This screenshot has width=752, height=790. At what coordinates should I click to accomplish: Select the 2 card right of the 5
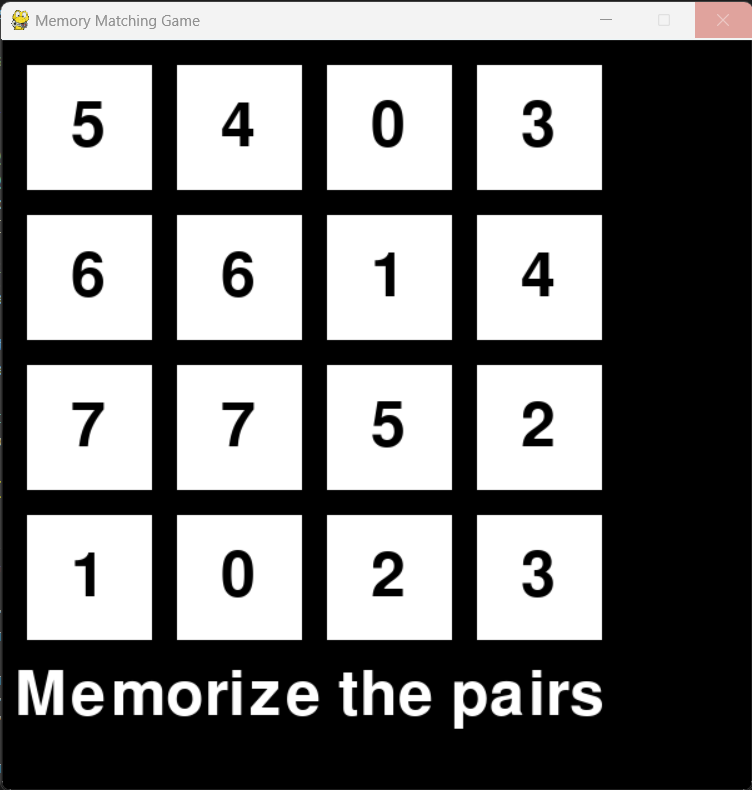tap(539, 427)
